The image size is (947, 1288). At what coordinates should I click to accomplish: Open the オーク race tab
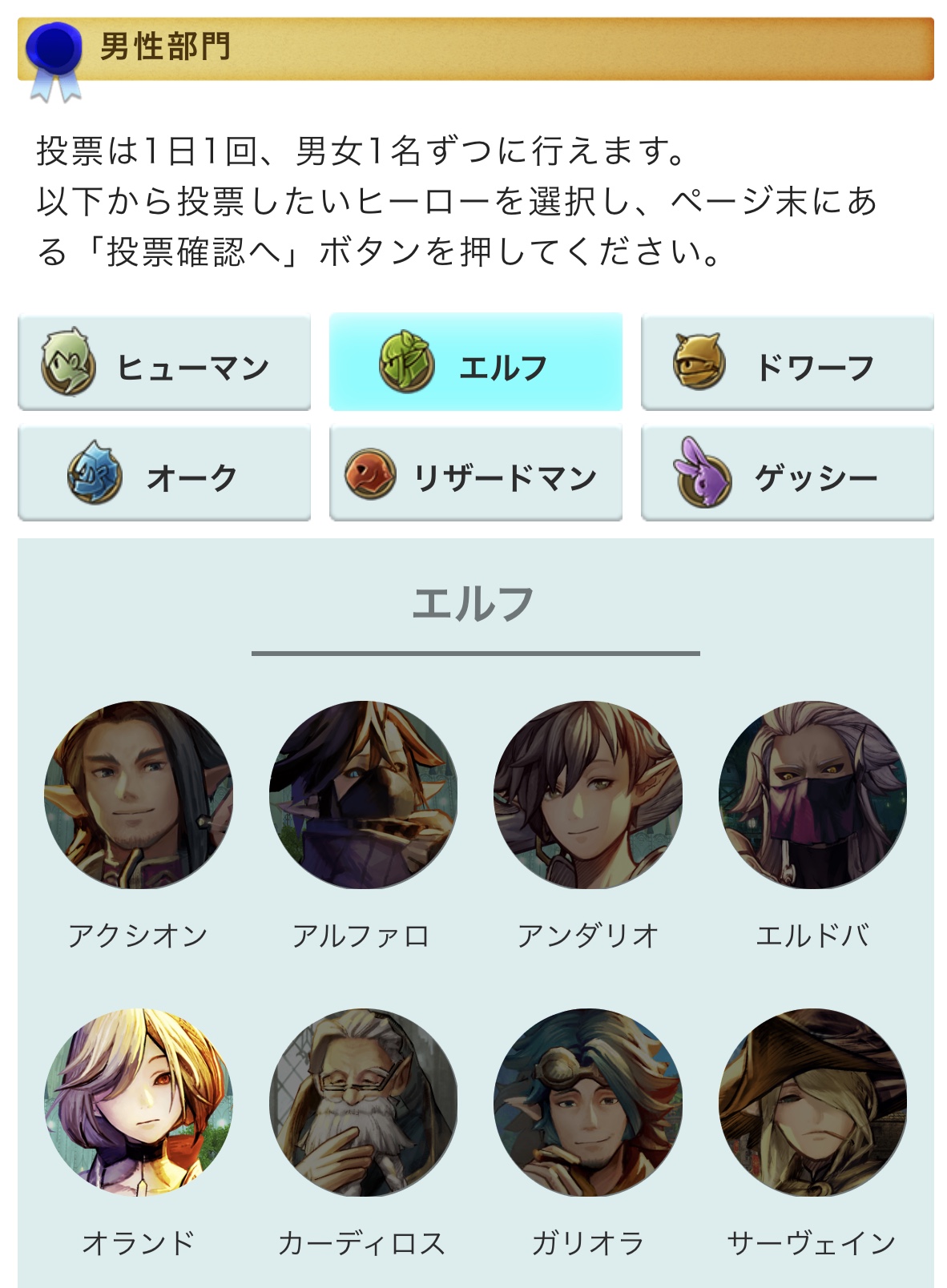pyautogui.click(x=164, y=475)
